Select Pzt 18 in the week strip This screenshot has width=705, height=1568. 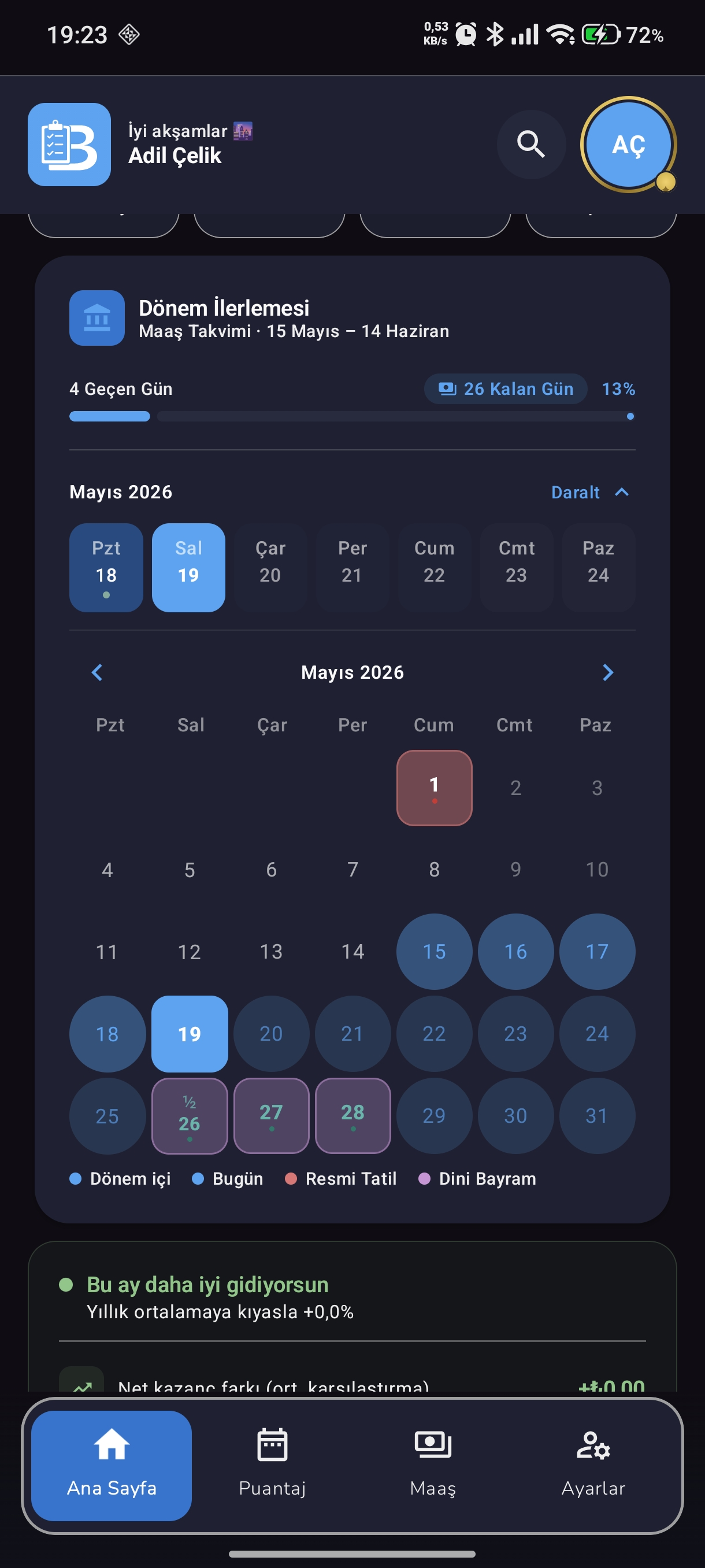point(106,567)
